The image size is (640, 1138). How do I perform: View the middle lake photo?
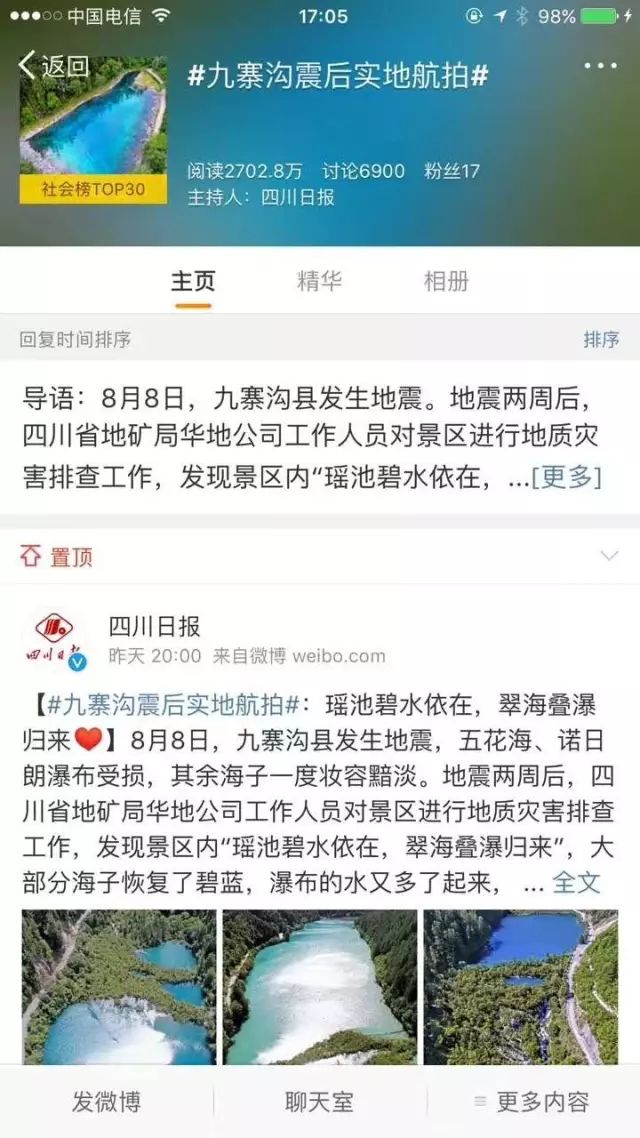pos(319,986)
